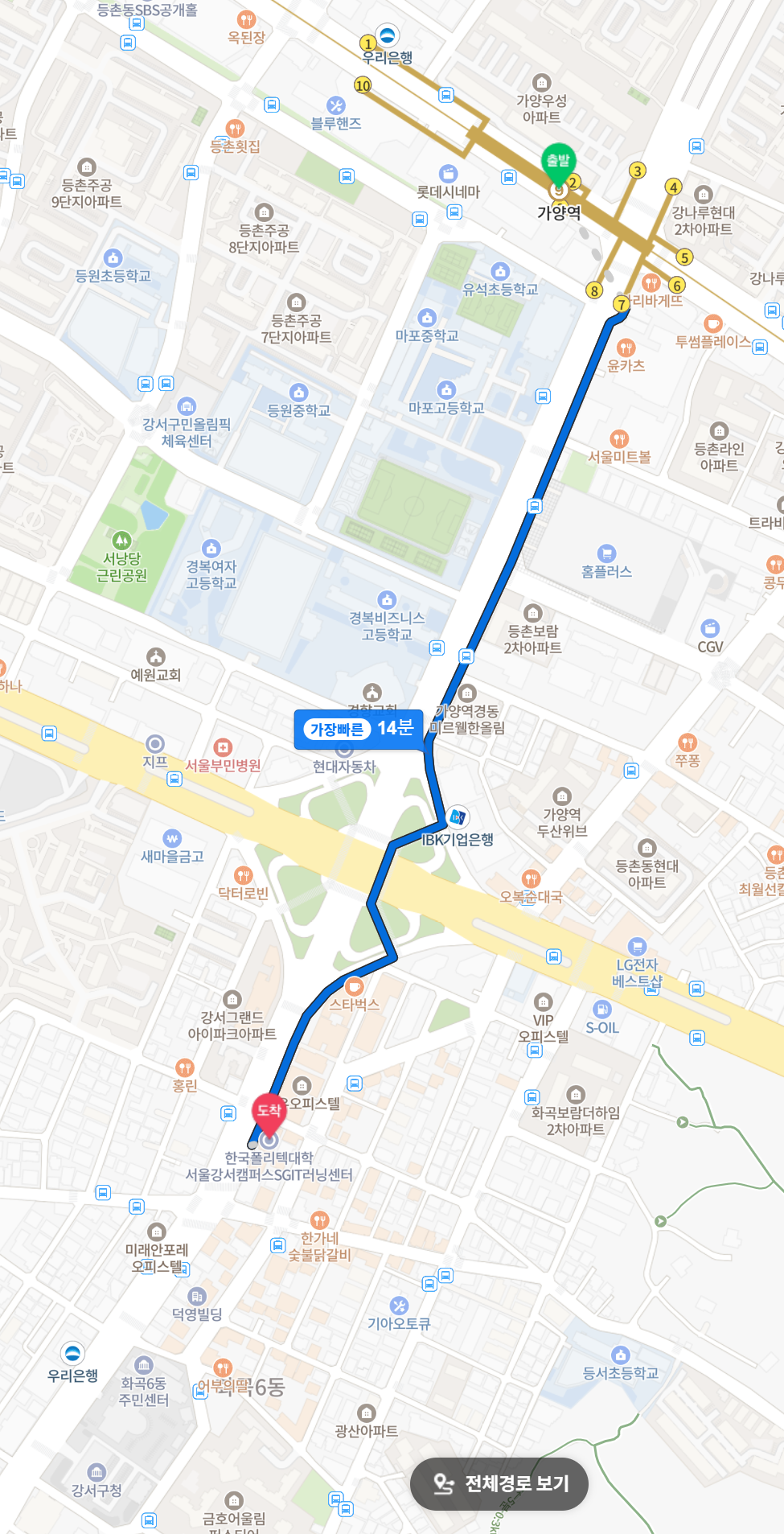Screen dimensions: 784x1534
Task: Open the 새마을금고 marker
Action: (172, 838)
